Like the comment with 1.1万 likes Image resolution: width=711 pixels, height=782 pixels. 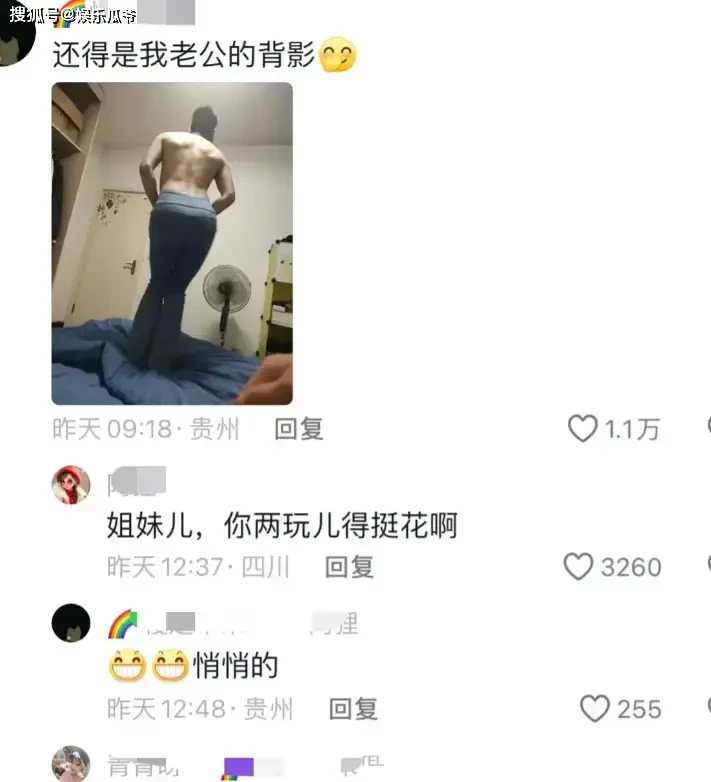583,429
